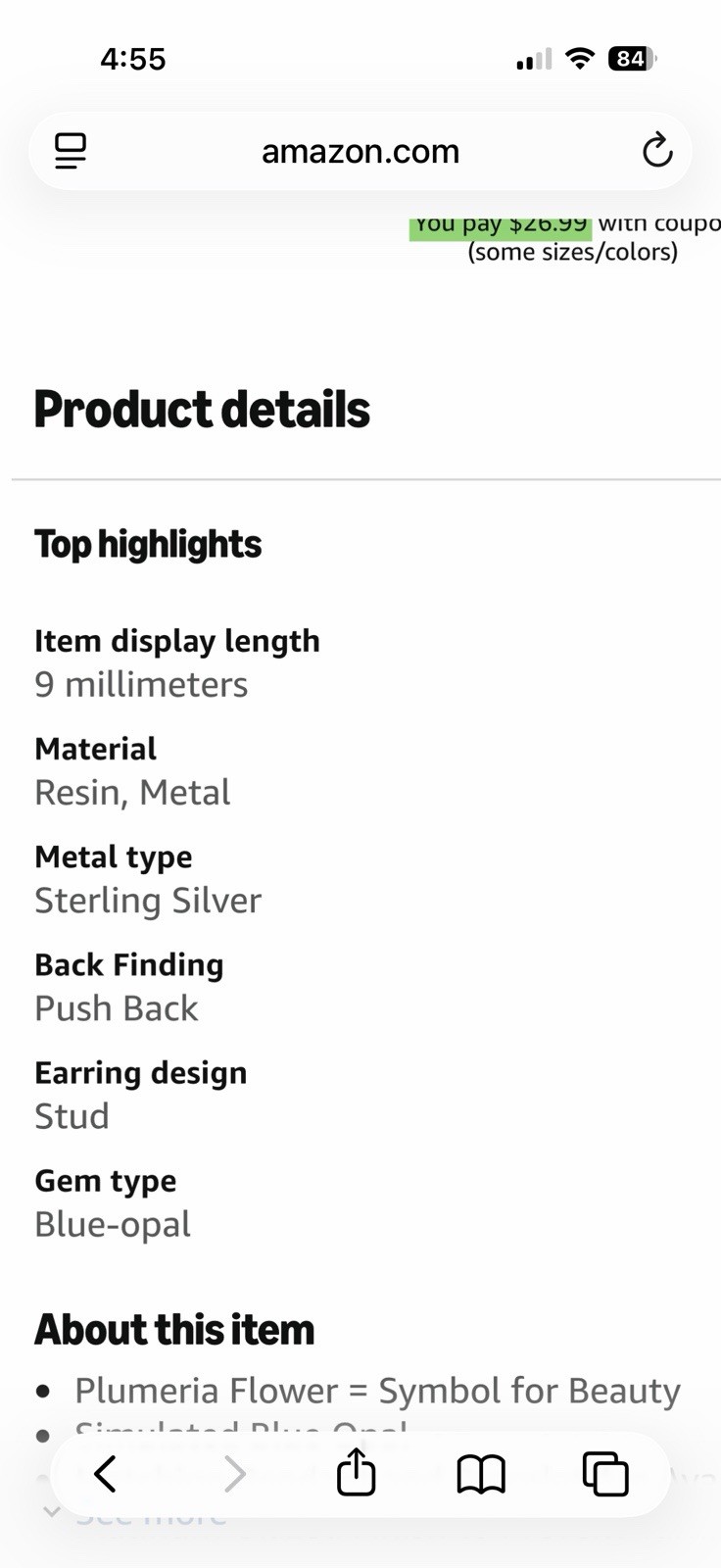This screenshot has width=721, height=1568.
Task: Go back to the previous page
Action: 106,1474
